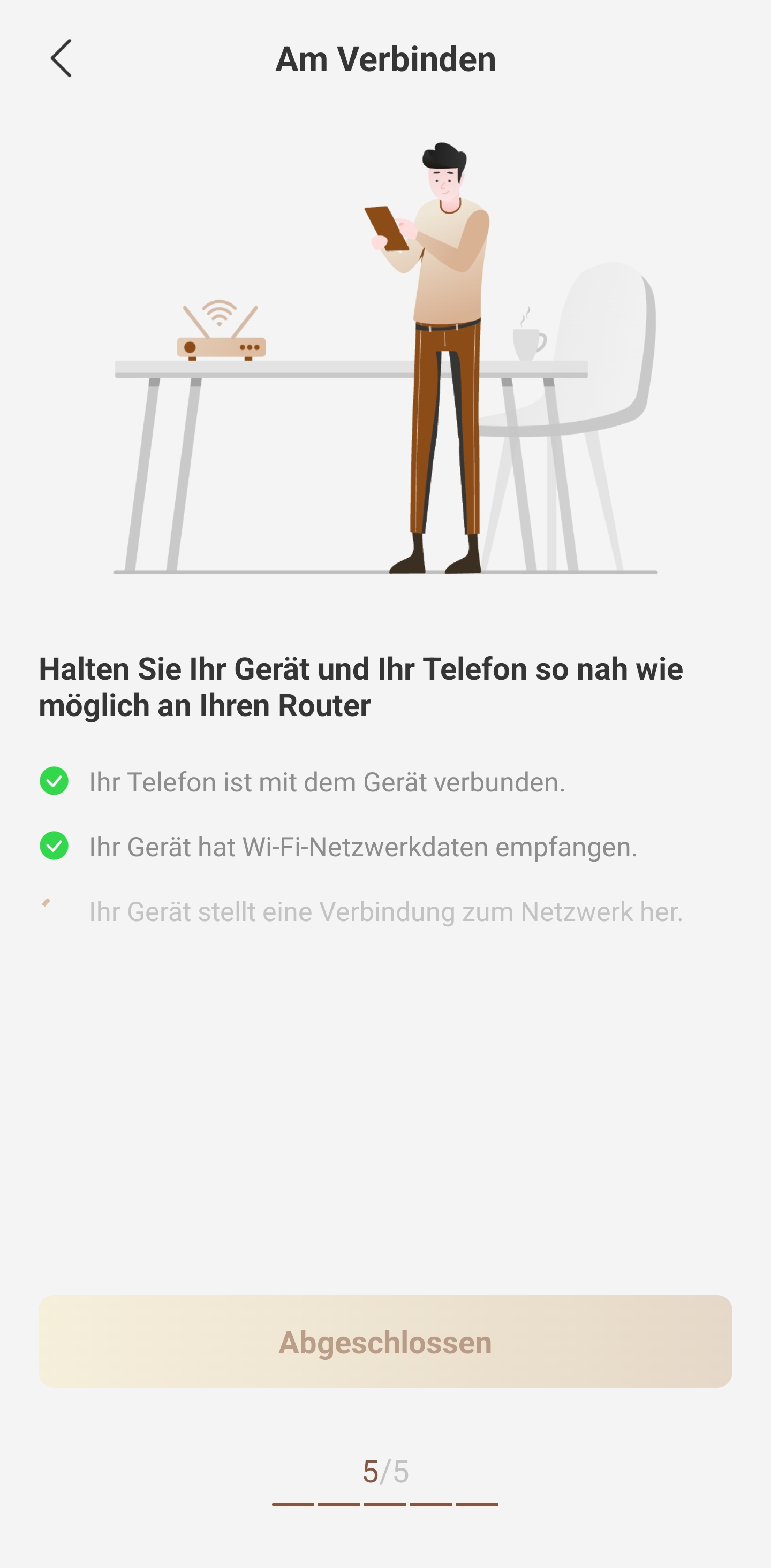This screenshot has width=771, height=1568.
Task: Tap the Abgeschlossen button
Action: pos(385,1342)
